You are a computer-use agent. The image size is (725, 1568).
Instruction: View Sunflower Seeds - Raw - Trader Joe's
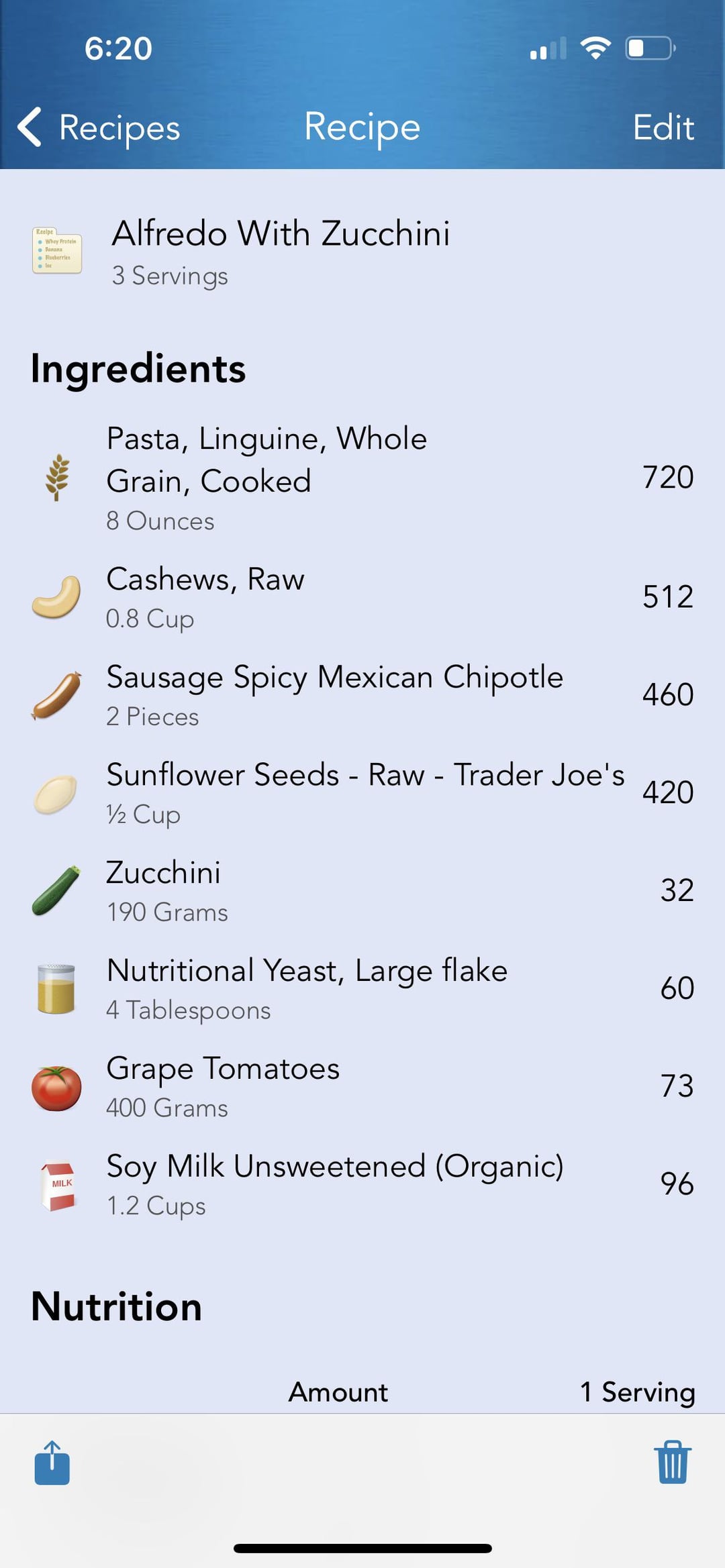tap(362, 793)
